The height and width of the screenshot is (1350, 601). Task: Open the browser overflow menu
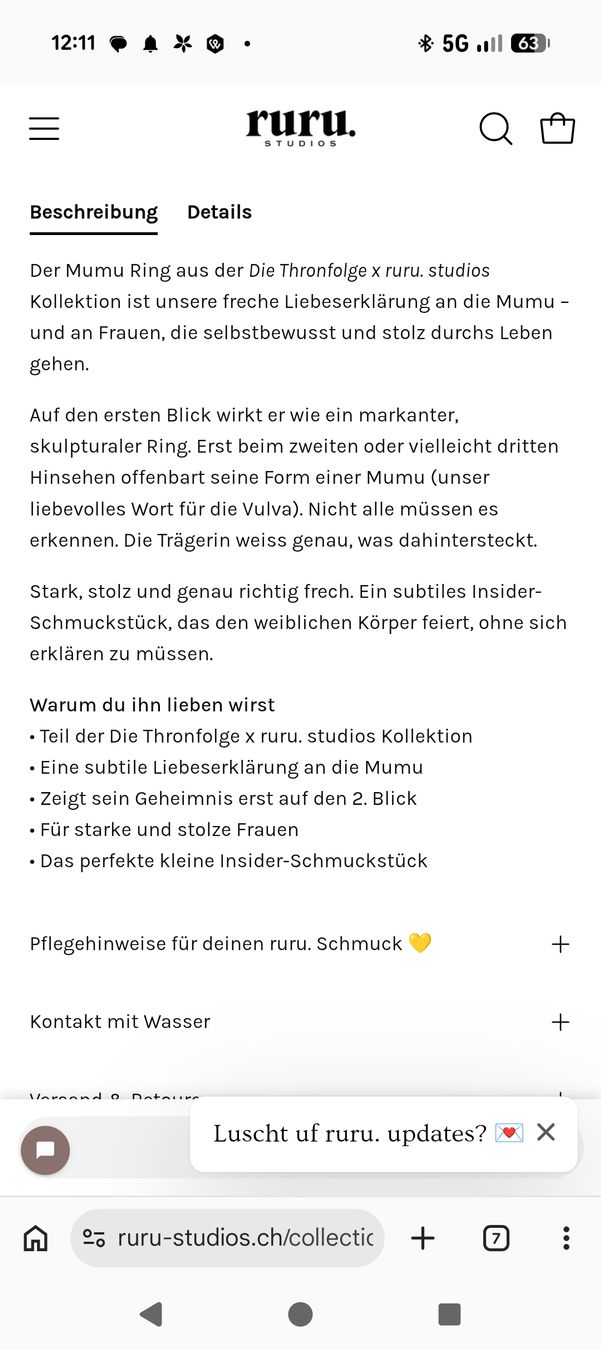click(566, 1238)
